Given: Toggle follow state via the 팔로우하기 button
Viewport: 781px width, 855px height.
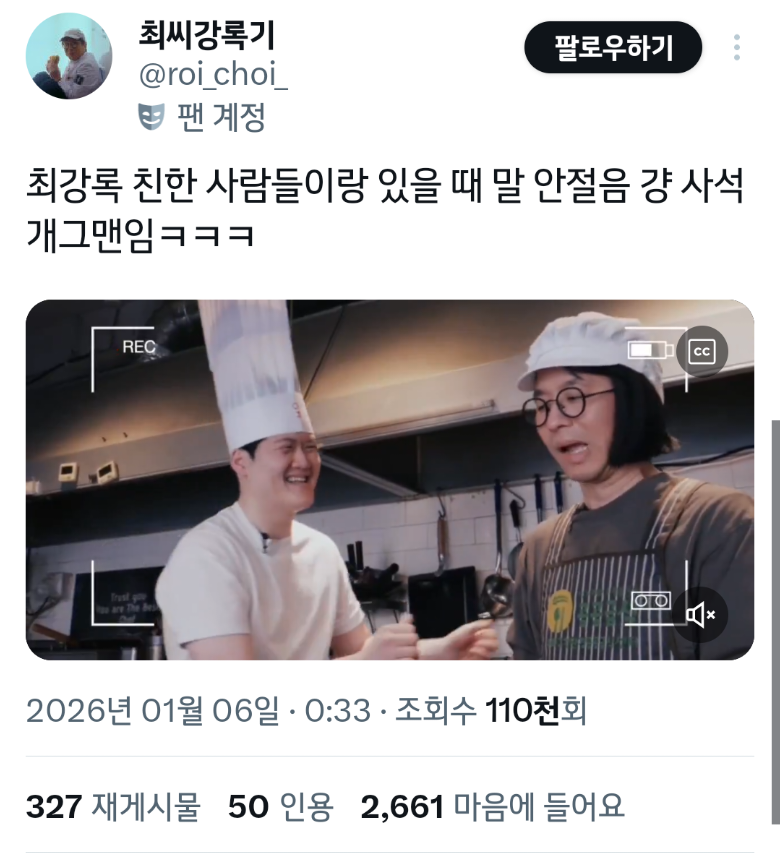Looking at the screenshot, I should click(614, 45).
